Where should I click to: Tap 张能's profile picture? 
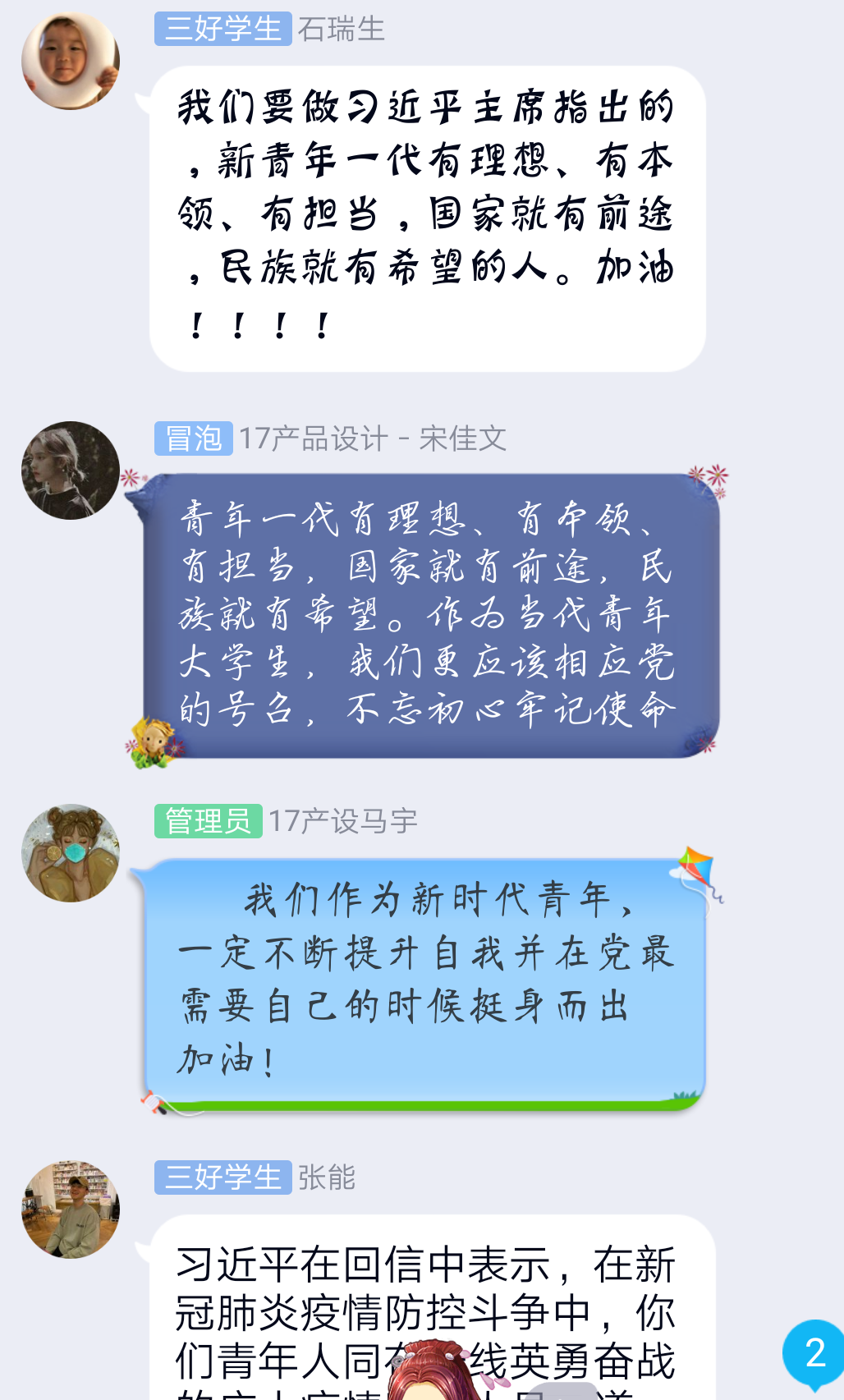pos(71,1209)
